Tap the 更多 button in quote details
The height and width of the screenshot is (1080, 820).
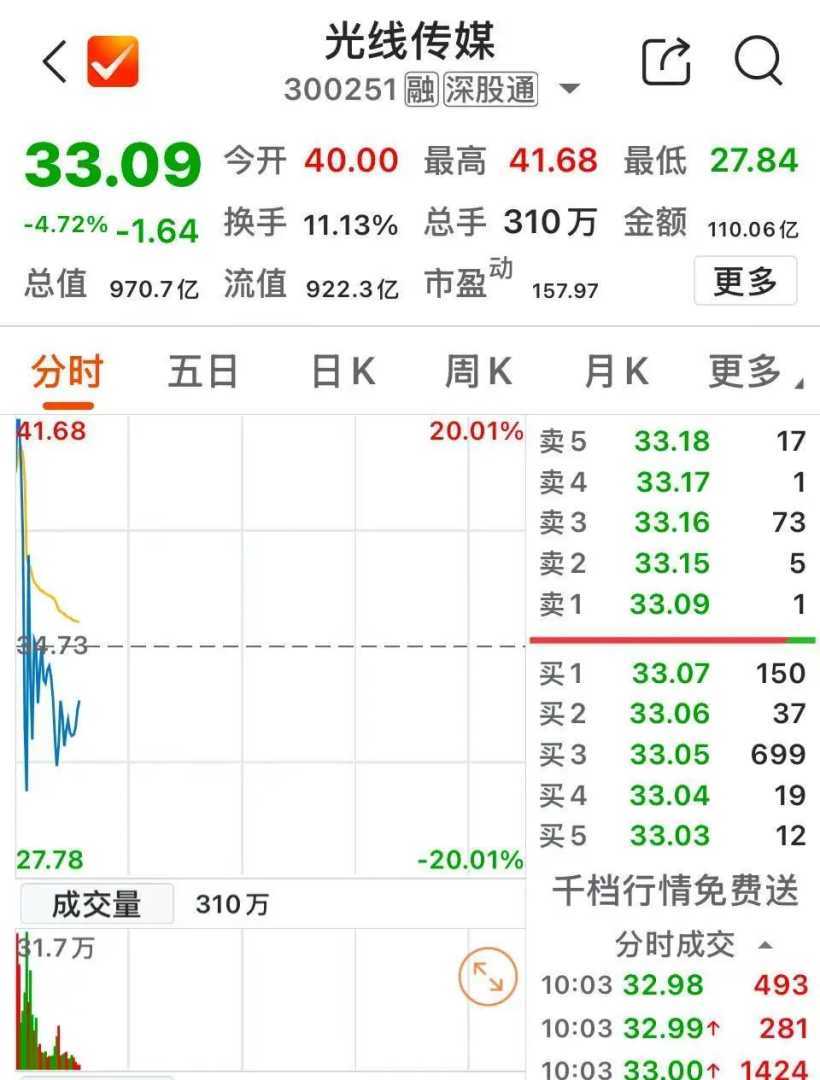point(745,281)
